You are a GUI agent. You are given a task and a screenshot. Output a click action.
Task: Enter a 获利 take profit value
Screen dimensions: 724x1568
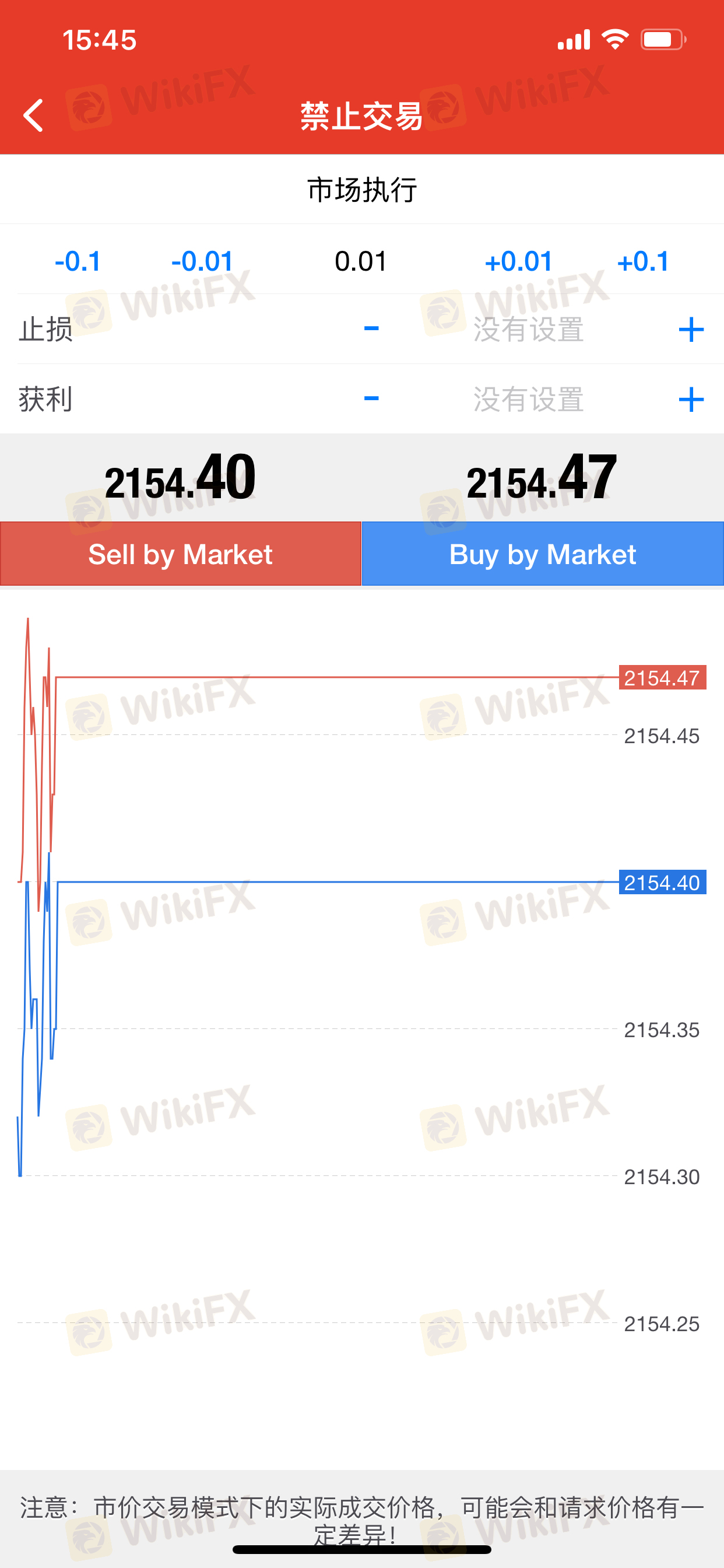tap(528, 400)
